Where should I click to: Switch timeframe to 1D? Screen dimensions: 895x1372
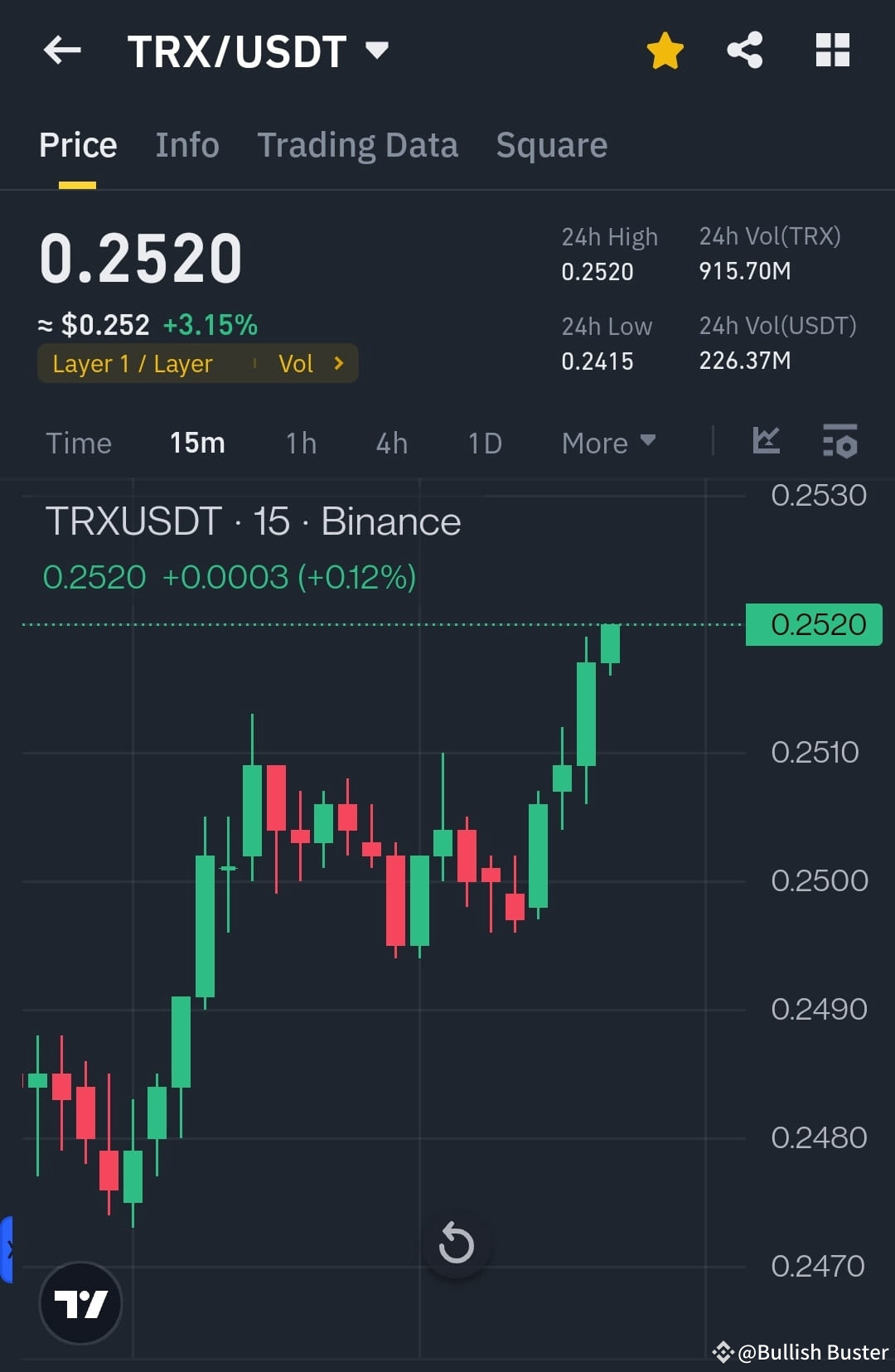[x=484, y=443]
